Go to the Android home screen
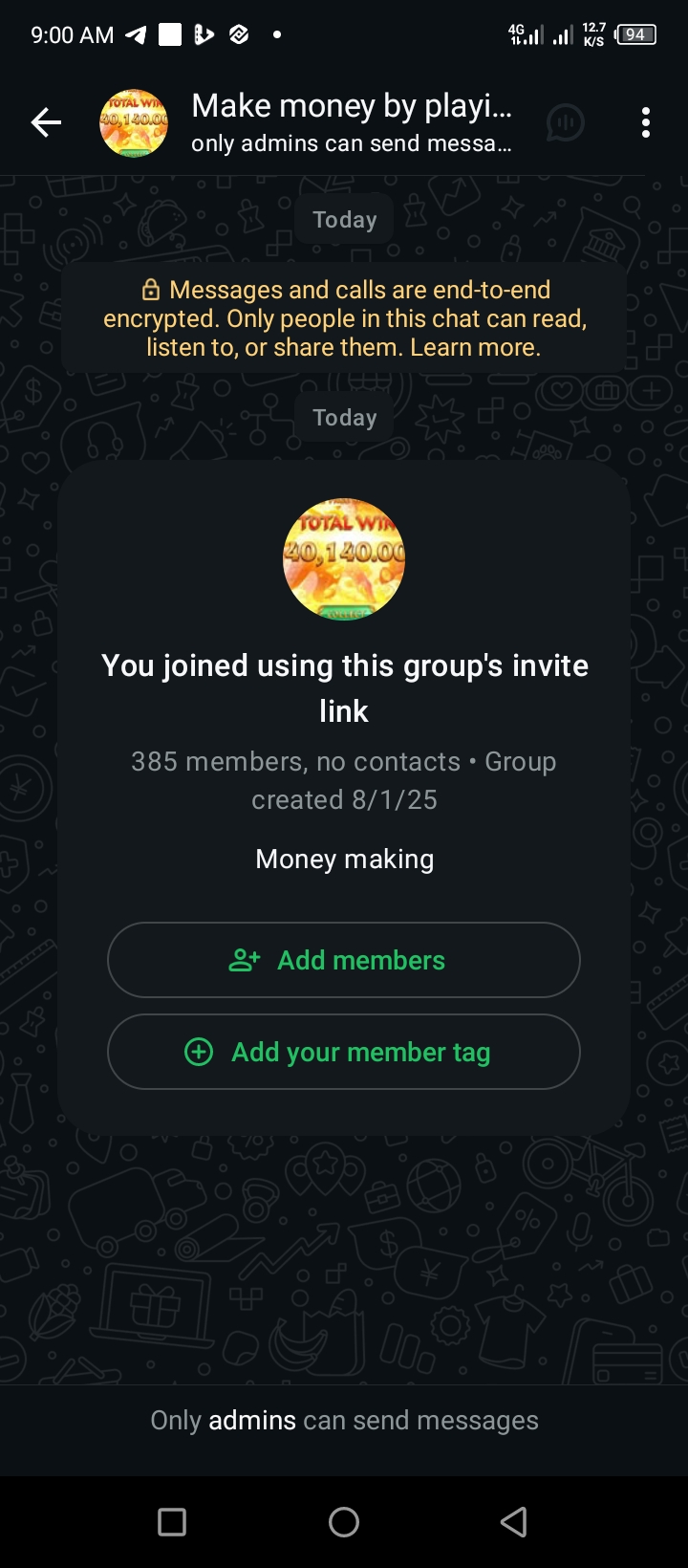Viewport: 688px width, 1568px height. [x=344, y=1521]
